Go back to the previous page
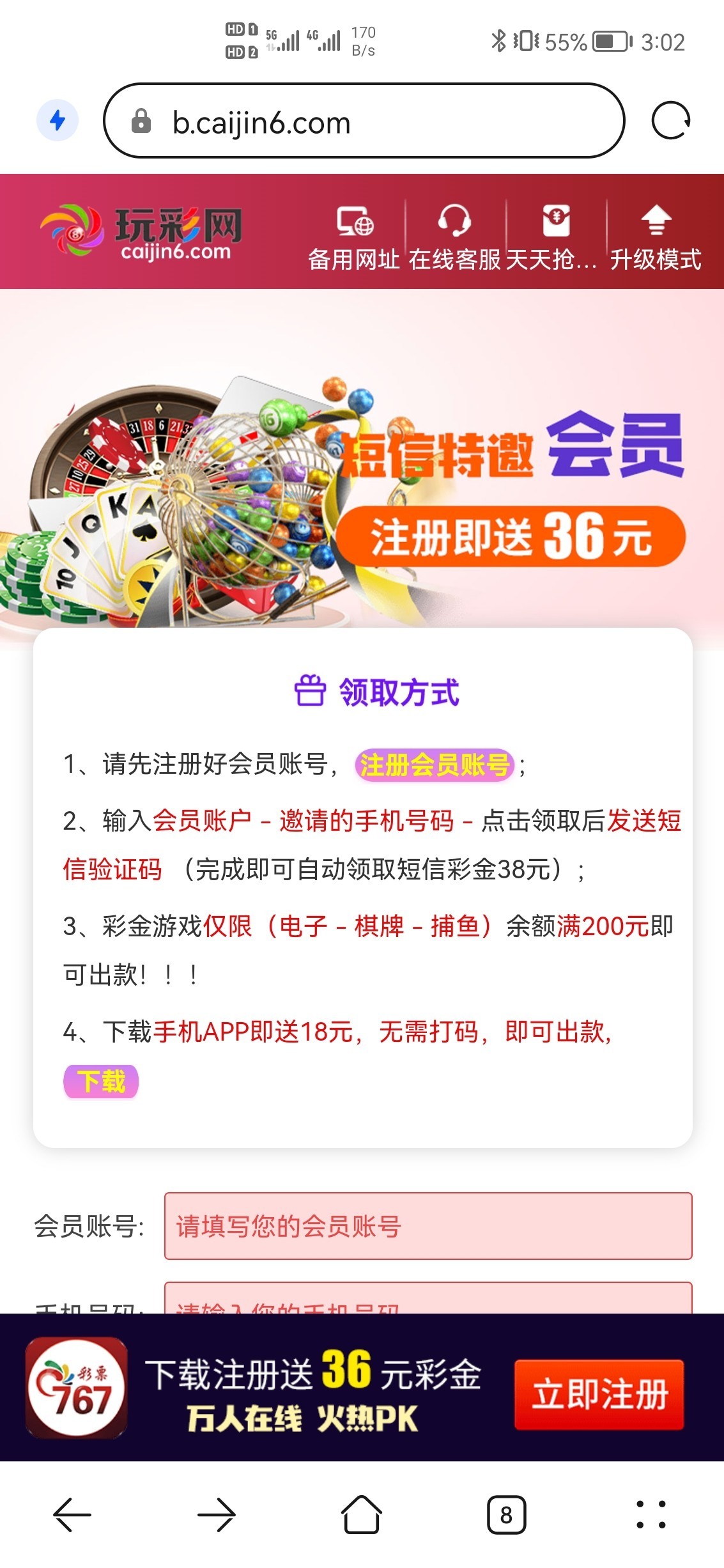Viewport: 724px width, 1568px height. pyautogui.click(x=72, y=1514)
